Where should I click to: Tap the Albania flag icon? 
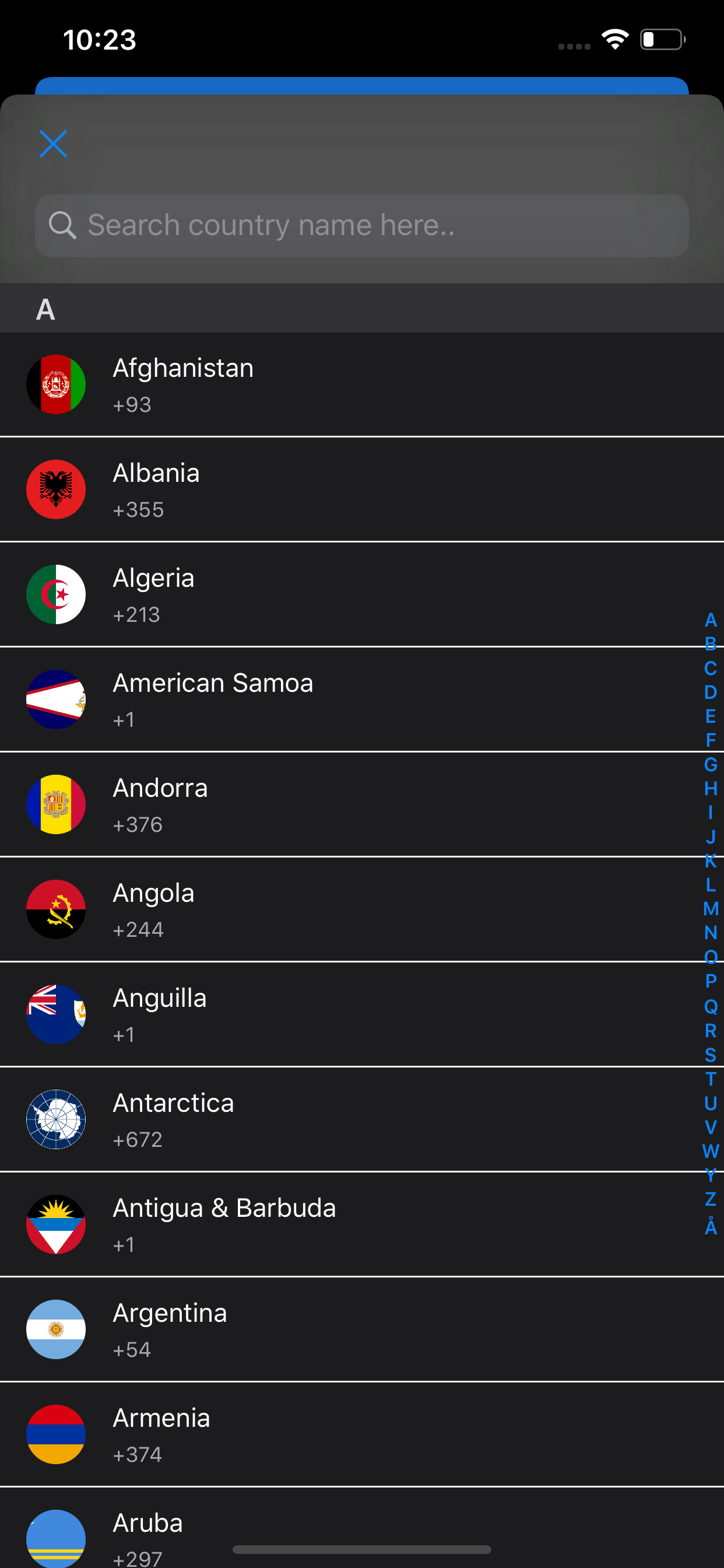[55, 489]
